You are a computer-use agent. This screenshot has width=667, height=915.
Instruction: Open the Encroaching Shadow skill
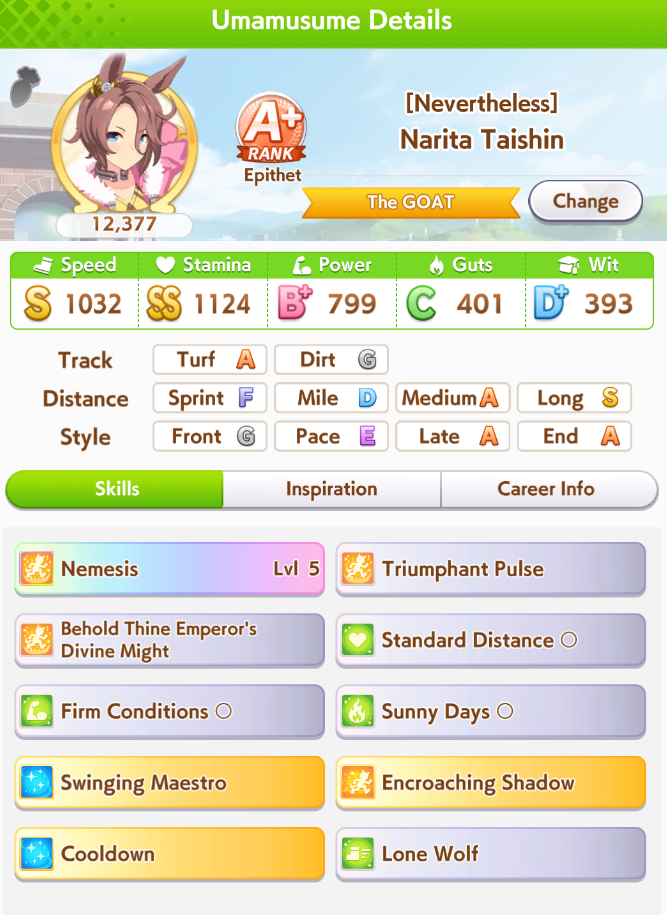click(x=490, y=782)
